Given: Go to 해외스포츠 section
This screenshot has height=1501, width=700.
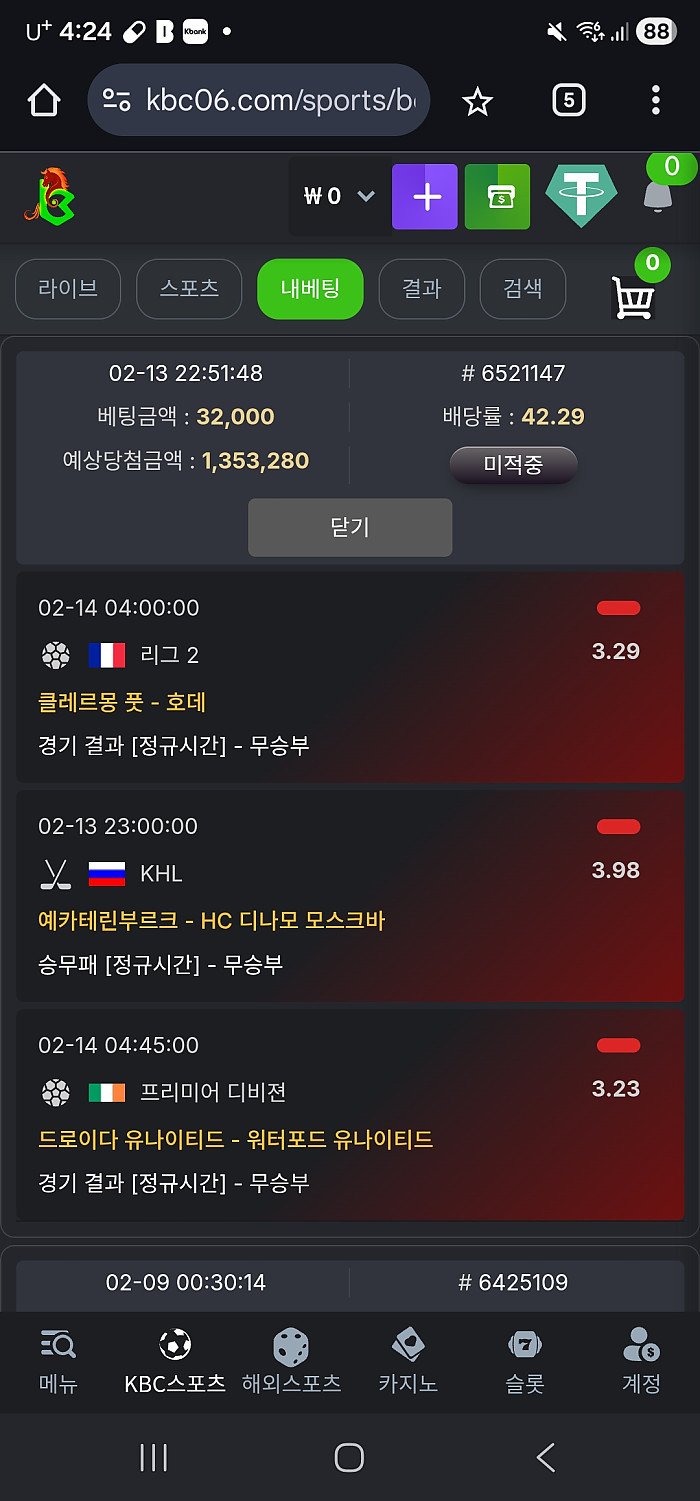Looking at the screenshot, I should click(x=291, y=1362).
